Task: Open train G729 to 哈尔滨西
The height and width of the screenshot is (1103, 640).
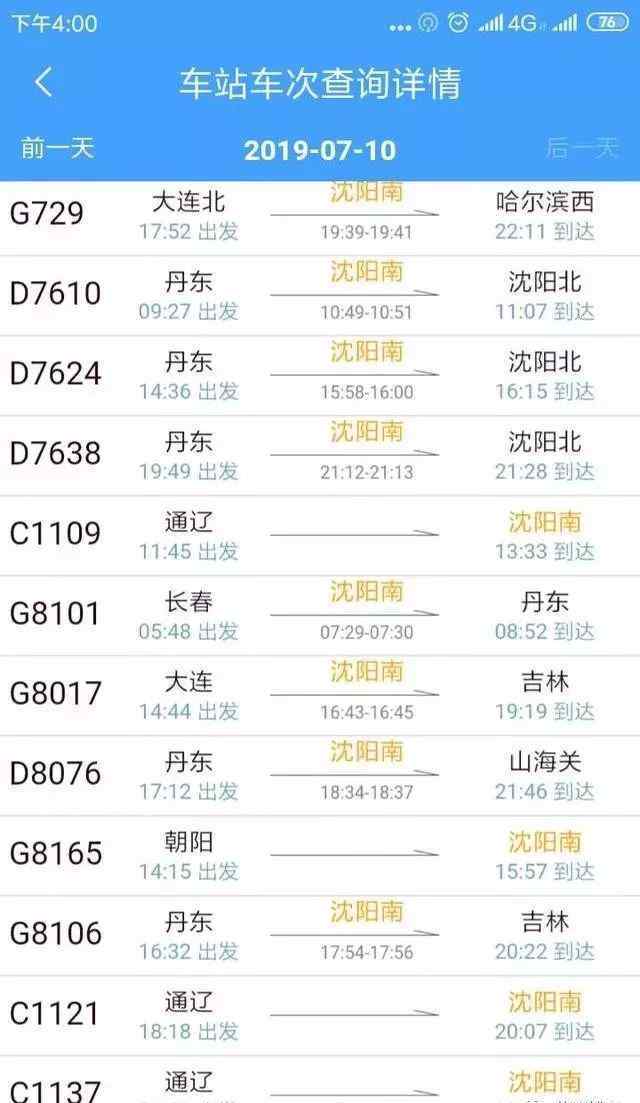Action: click(320, 218)
